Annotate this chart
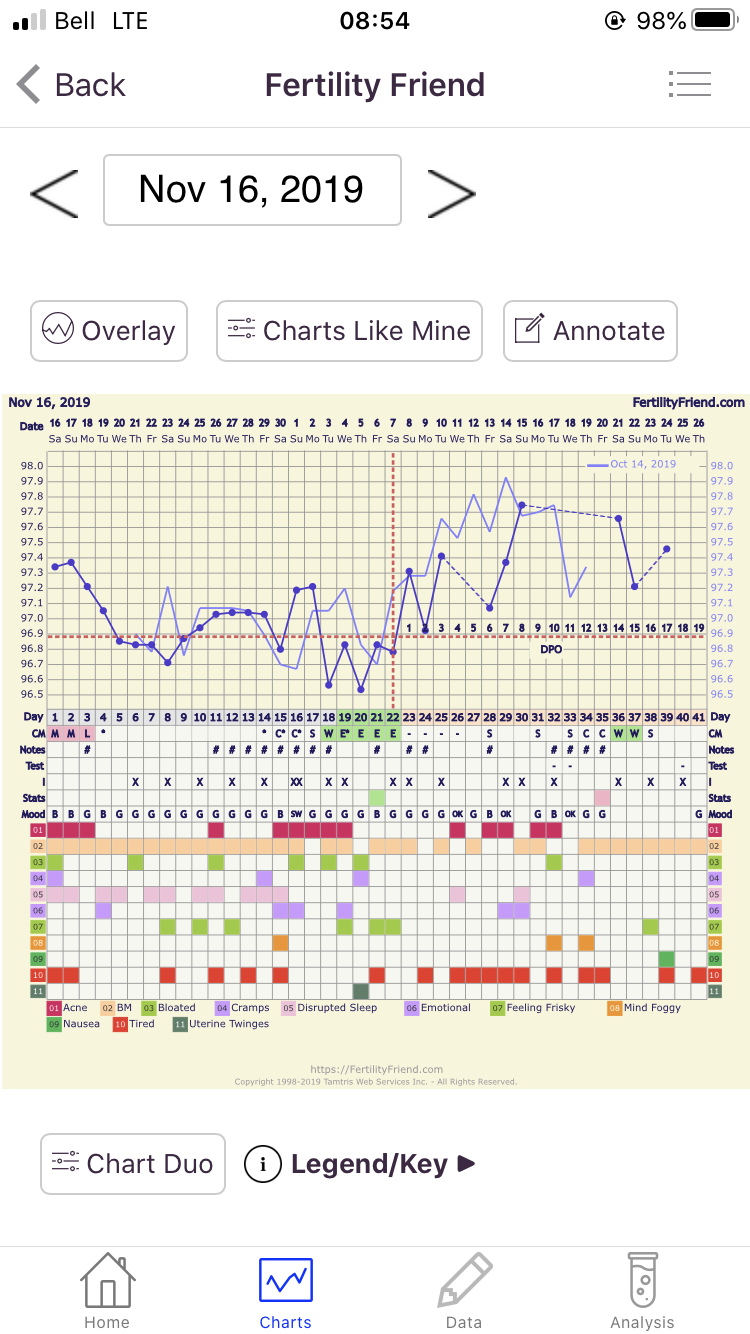The image size is (750, 1334). [x=590, y=331]
